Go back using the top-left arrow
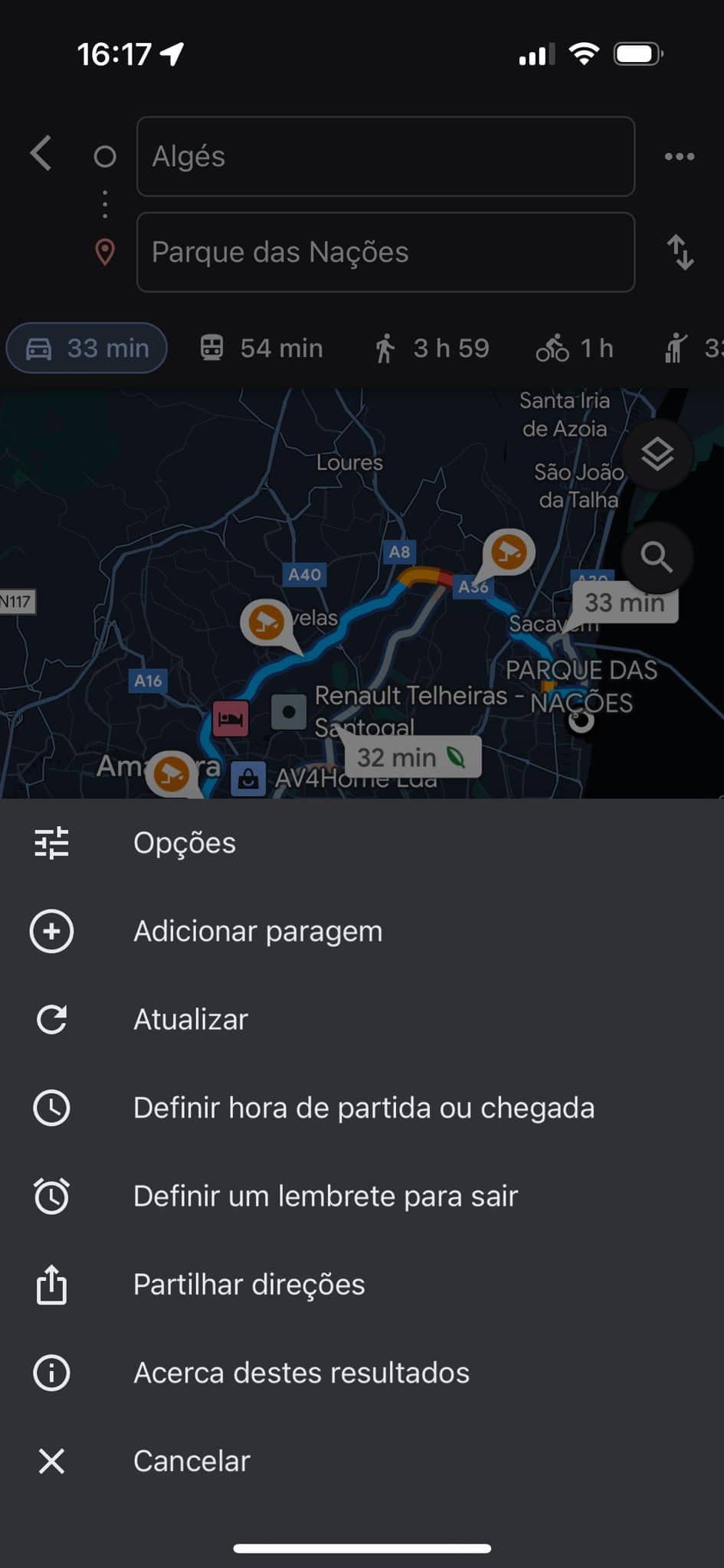Screen dimensions: 724x1568 tap(41, 153)
